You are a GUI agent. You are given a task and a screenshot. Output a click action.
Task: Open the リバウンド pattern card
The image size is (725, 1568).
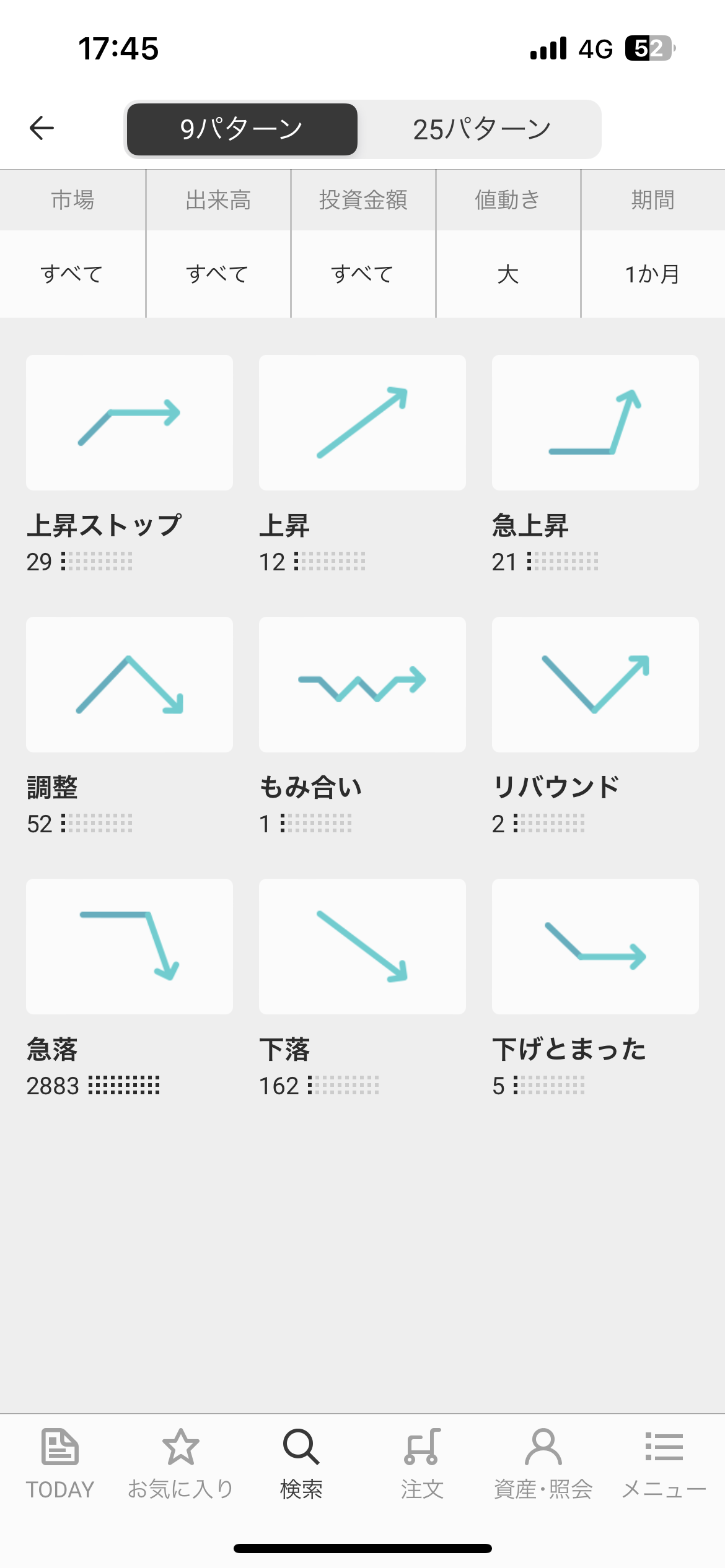click(x=595, y=685)
